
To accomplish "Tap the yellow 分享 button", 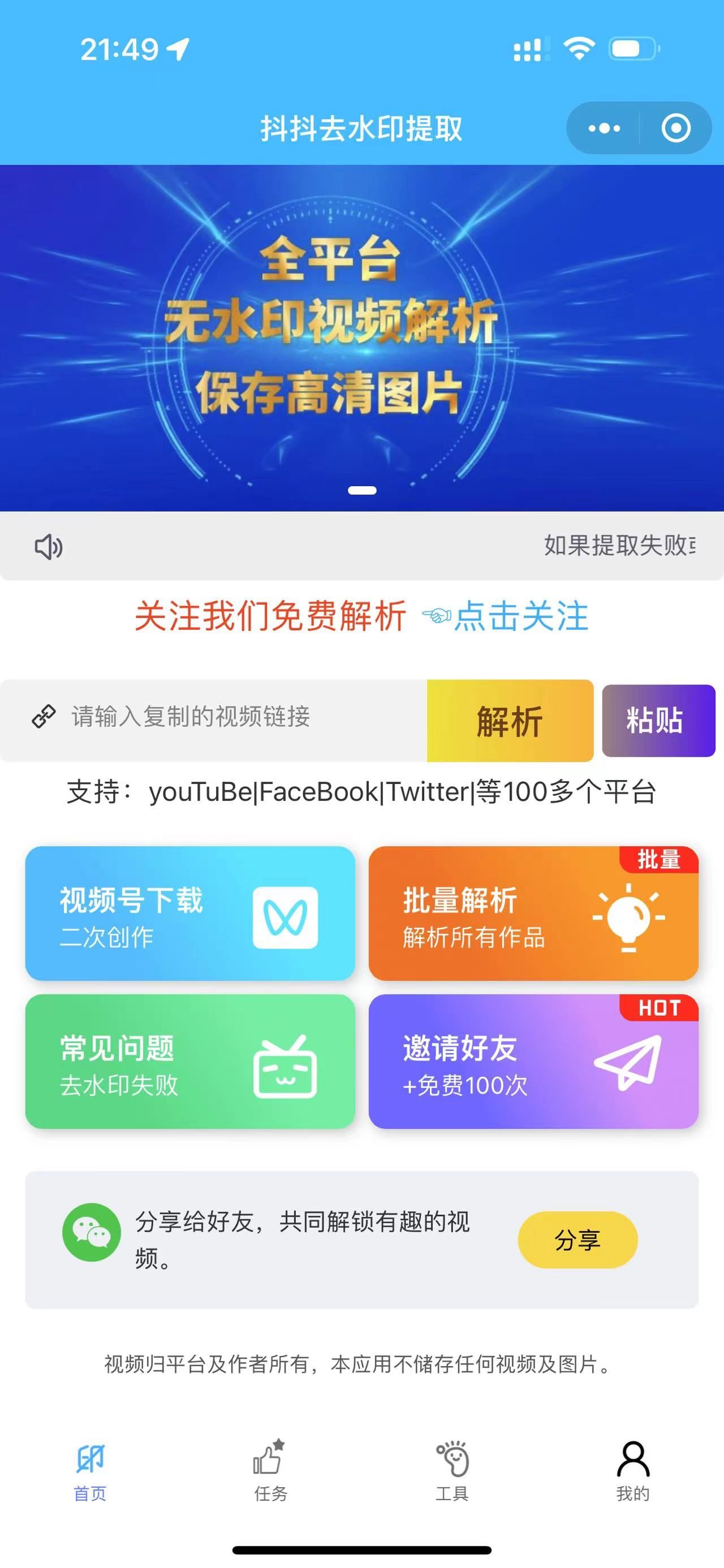I will [578, 1240].
